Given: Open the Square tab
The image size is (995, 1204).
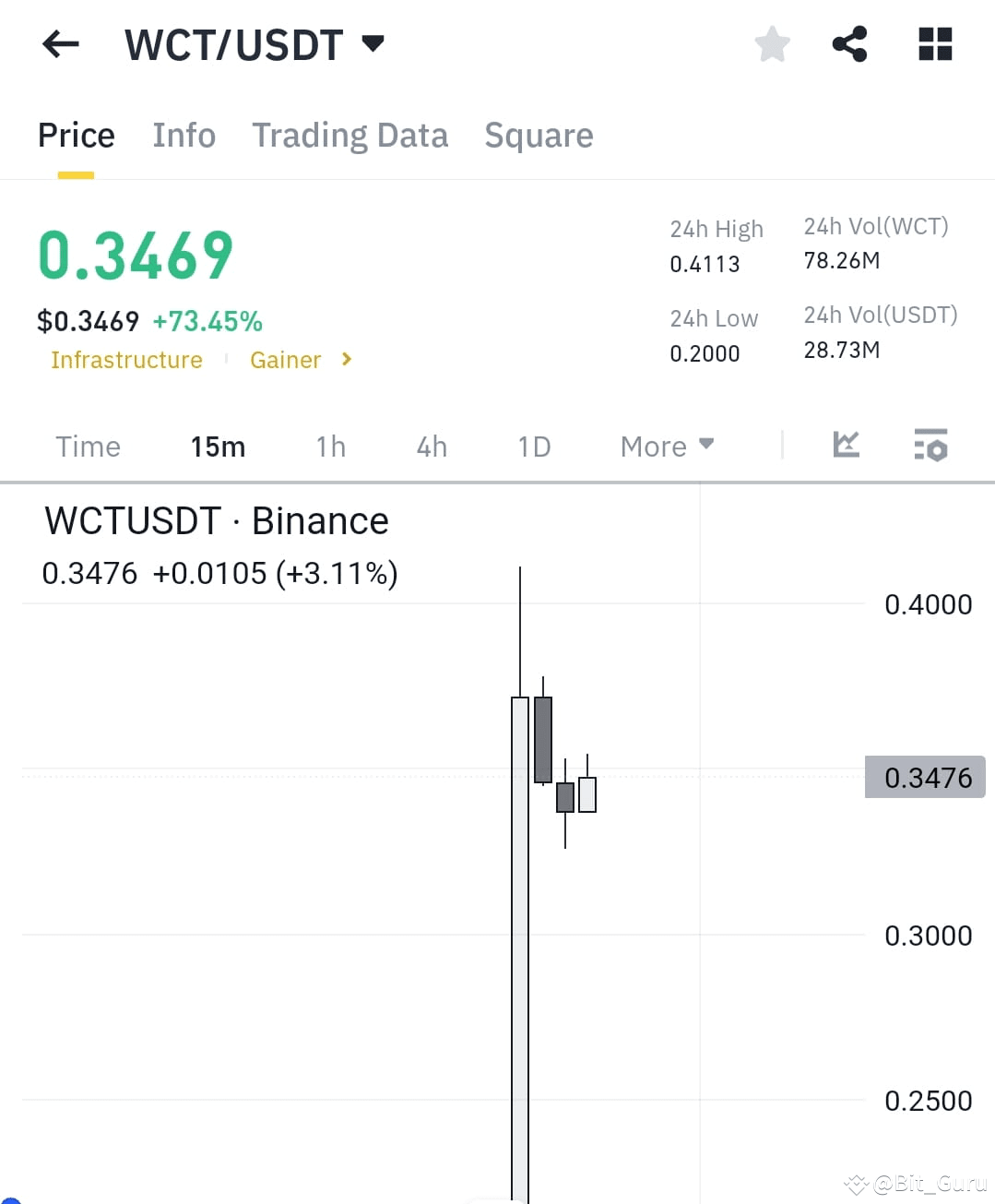Looking at the screenshot, I should coord(539,135).
